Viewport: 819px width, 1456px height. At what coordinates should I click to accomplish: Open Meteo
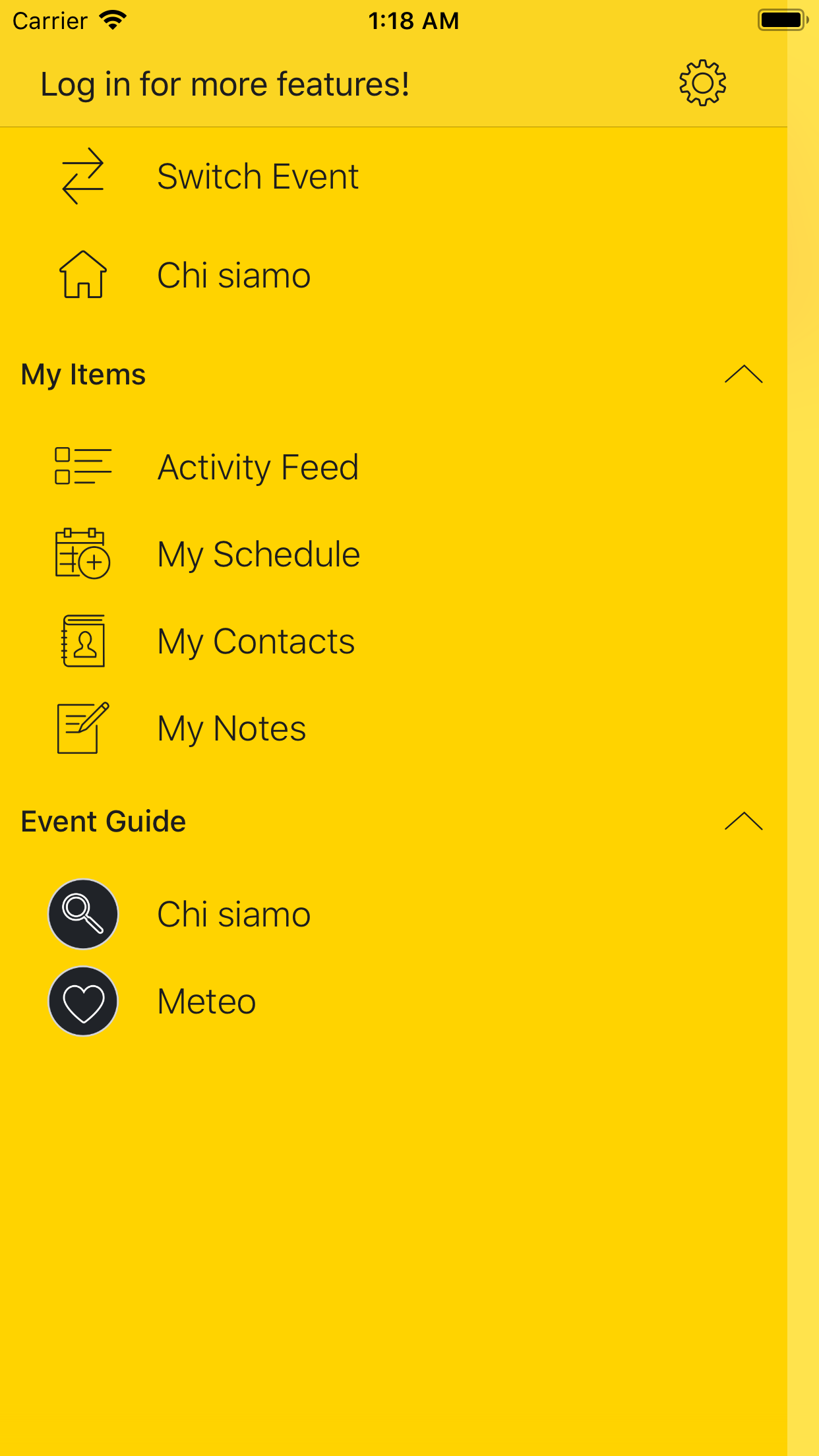pyautogui.click(x=206, y=1001)
